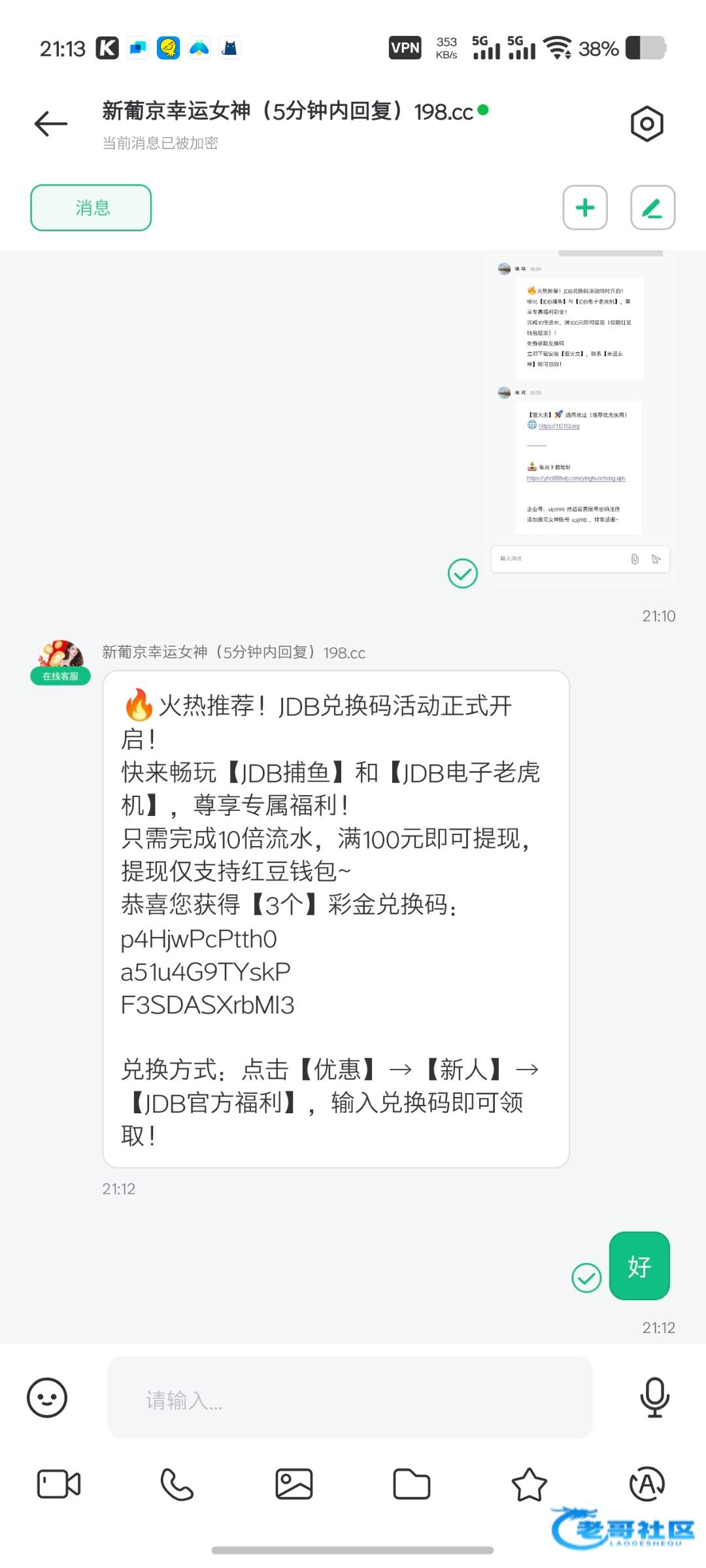The width and height of the screenshot is (706, 1568).
Task: Open chat settings hexagon icon
Action: tap(647, 123)
